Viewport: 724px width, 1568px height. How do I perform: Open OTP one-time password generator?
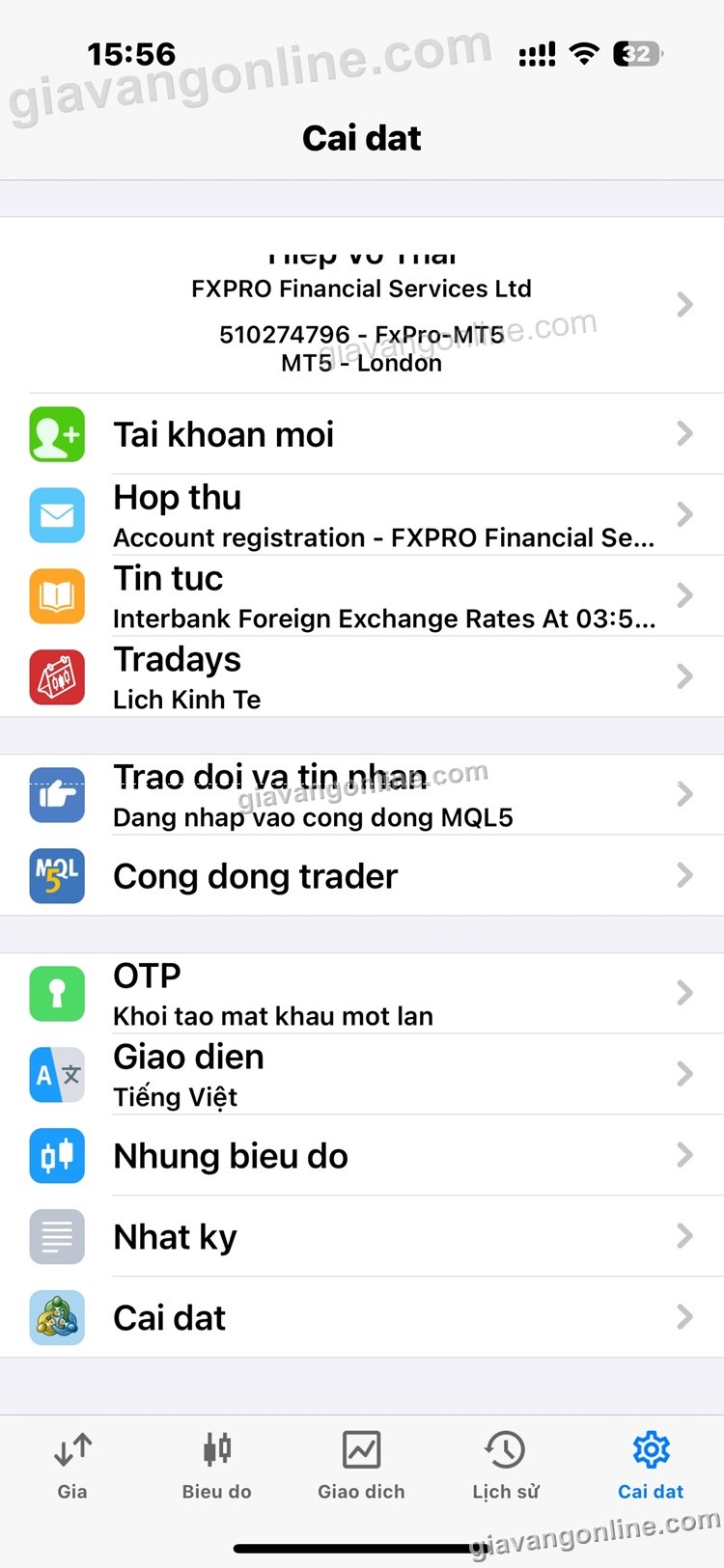point(362,994)
